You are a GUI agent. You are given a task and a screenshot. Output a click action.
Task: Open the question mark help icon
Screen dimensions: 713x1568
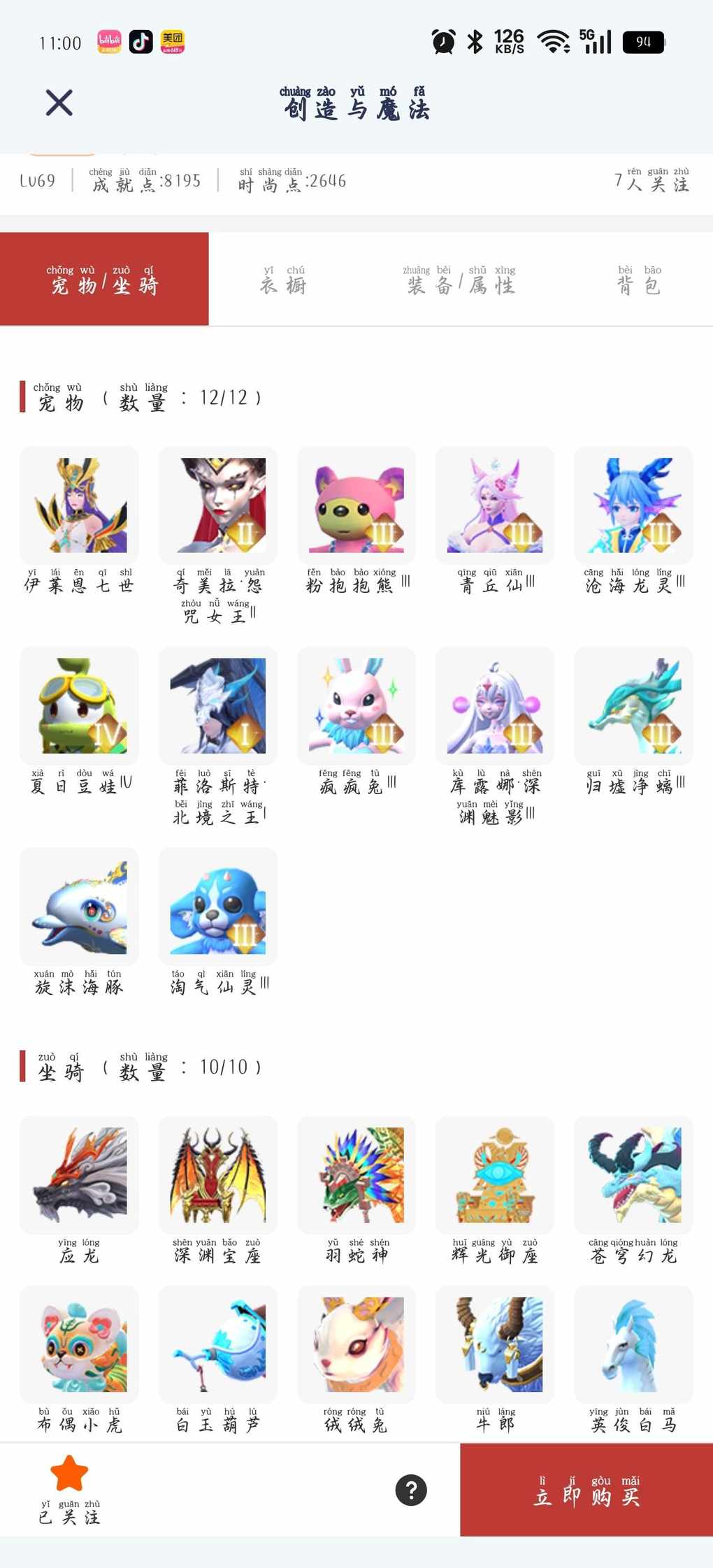(x=411, y=1490)
